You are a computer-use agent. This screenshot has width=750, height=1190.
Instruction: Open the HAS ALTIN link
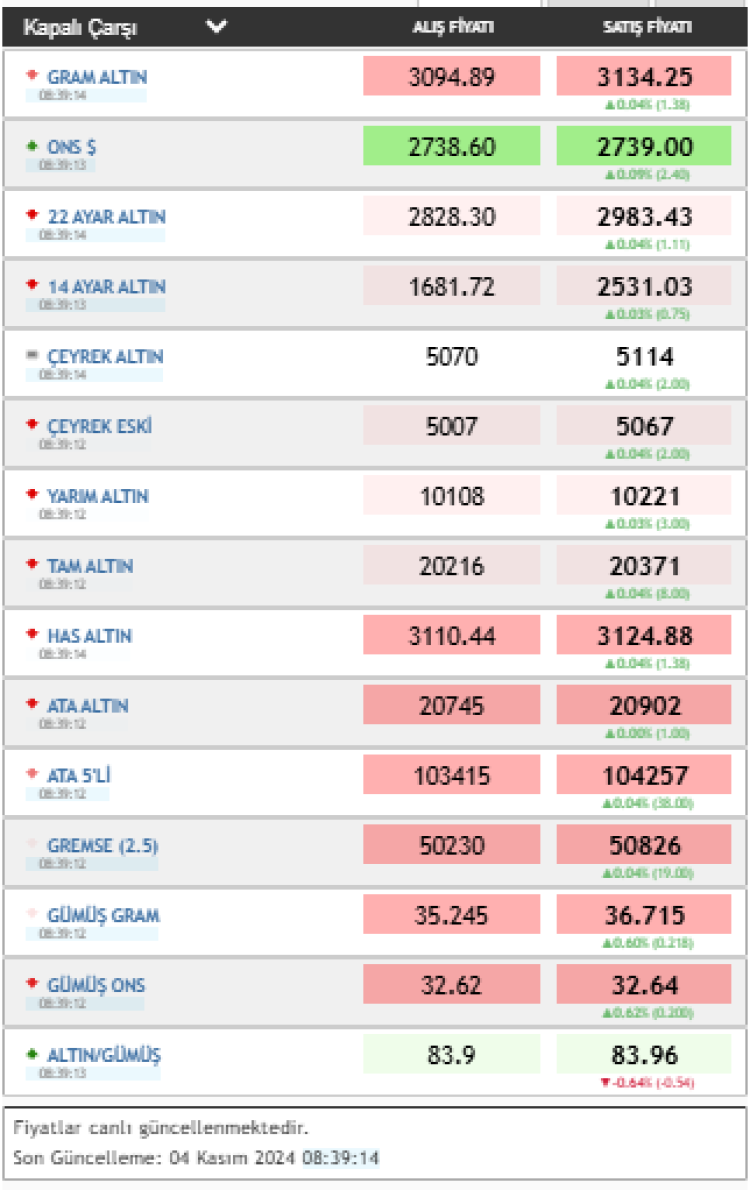click(89, 636)
